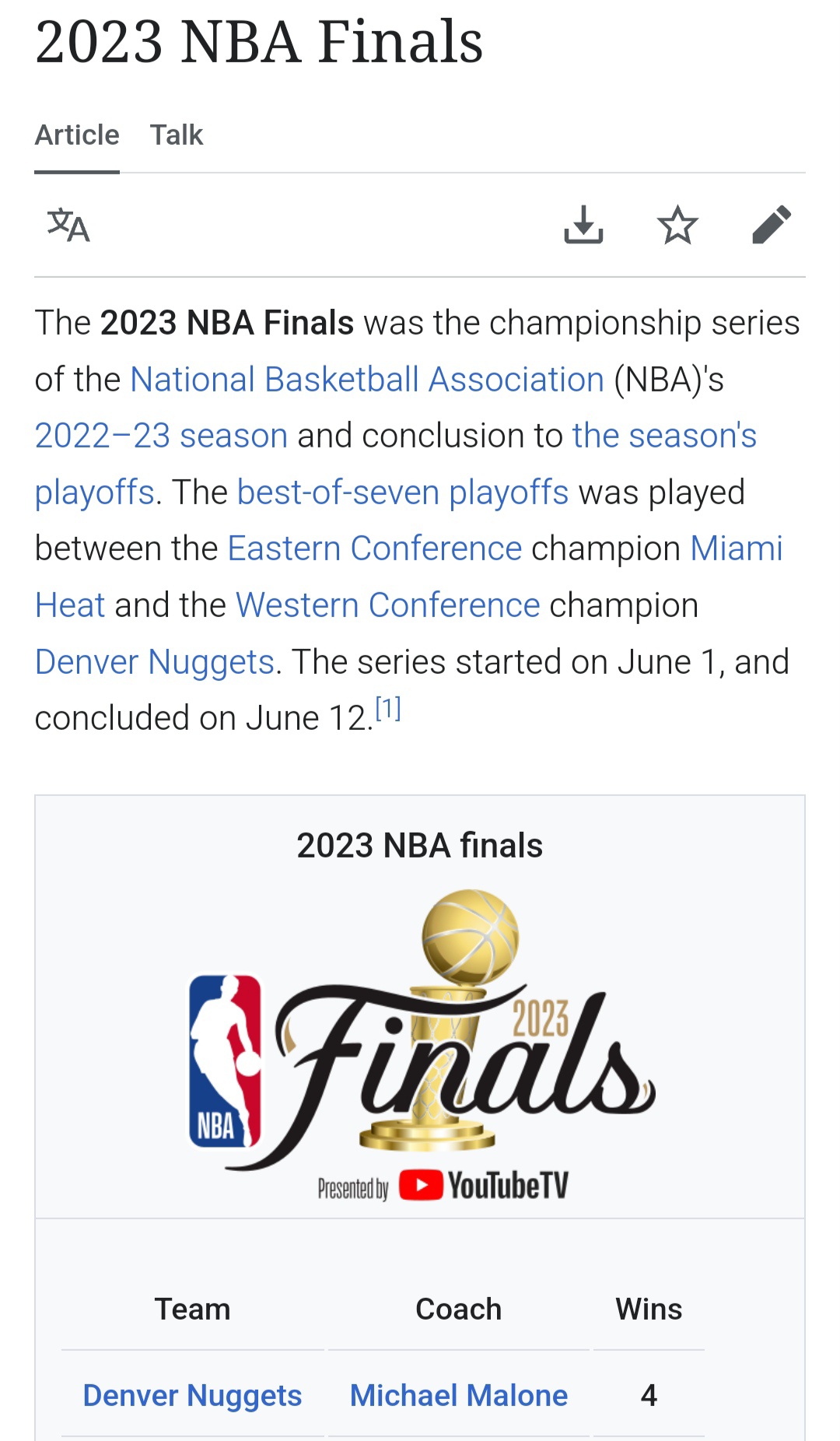View citation reference 1
840x1441 pixels.
click(x=388, y=709)
